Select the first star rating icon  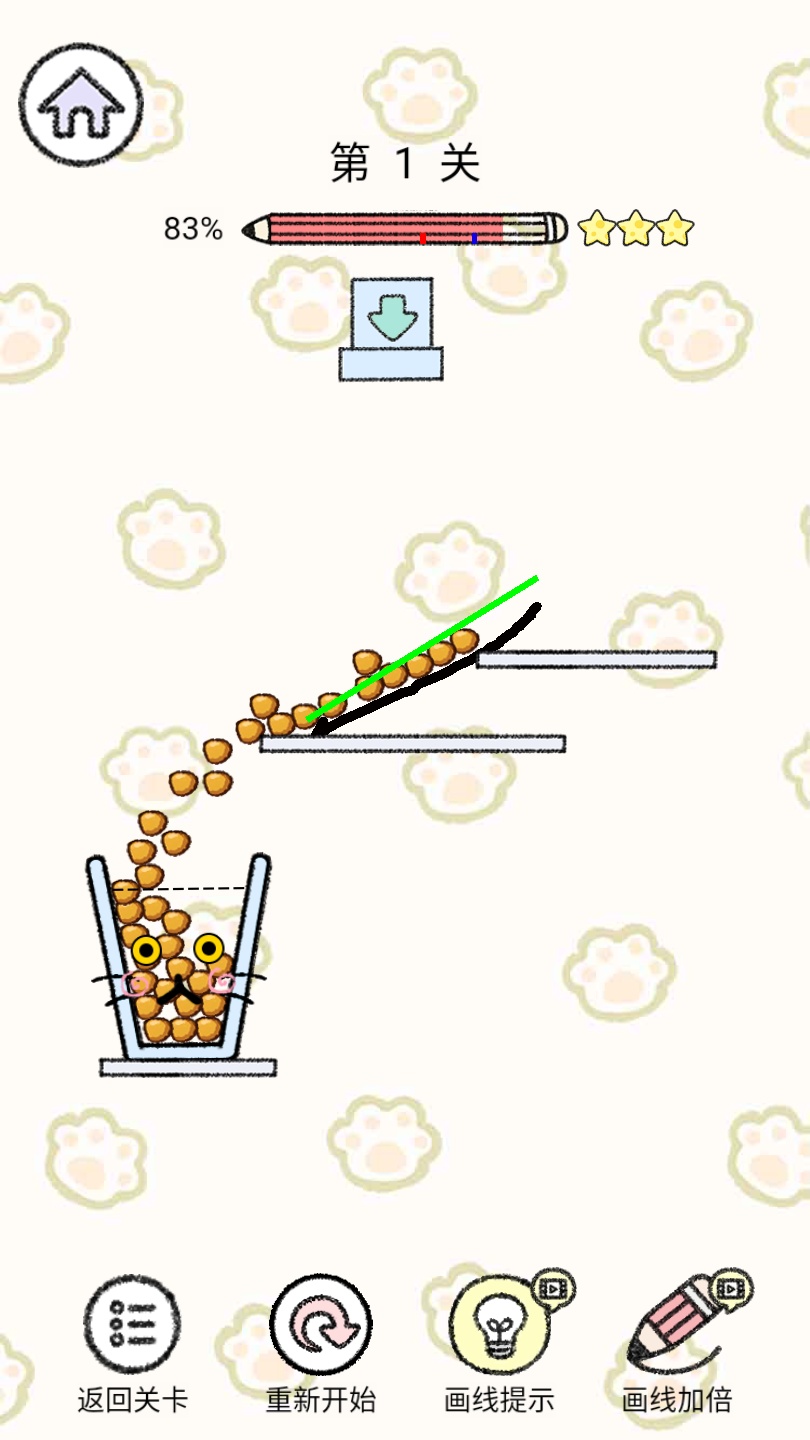597,229
